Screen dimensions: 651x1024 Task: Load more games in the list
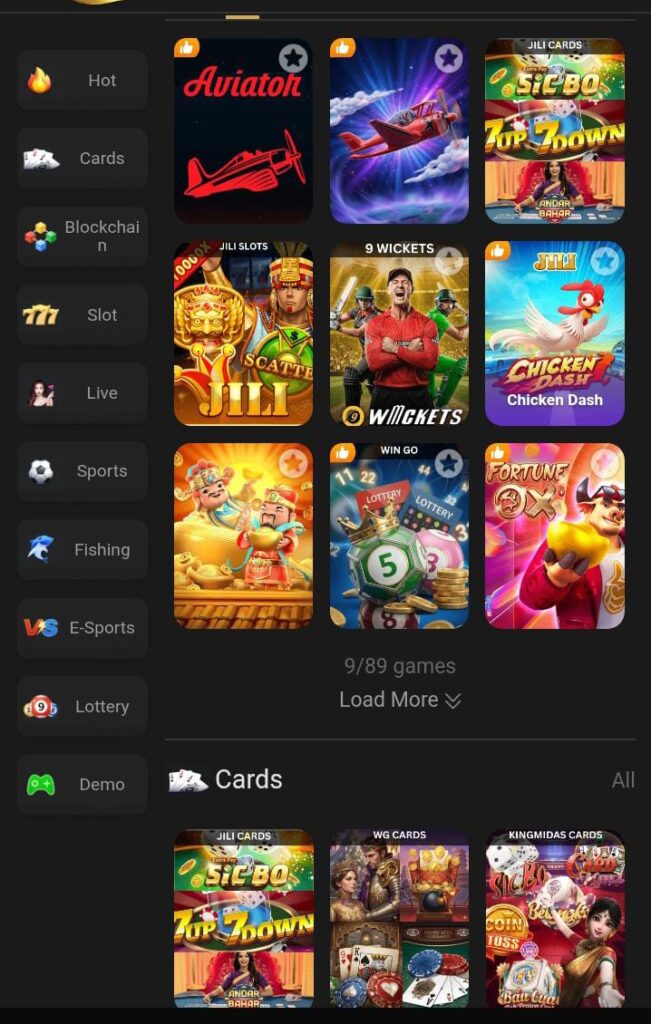[x=399, y=700]
